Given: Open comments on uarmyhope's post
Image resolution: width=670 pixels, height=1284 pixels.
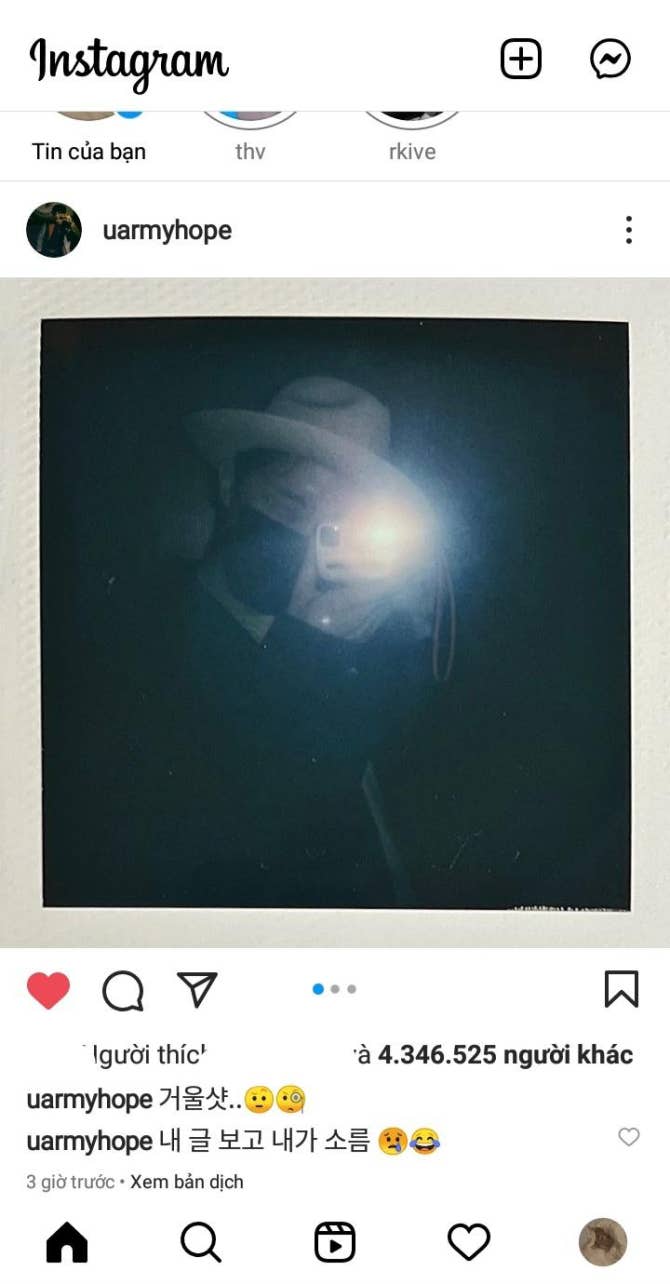Looking at the screenshot, I should point(123,990).
